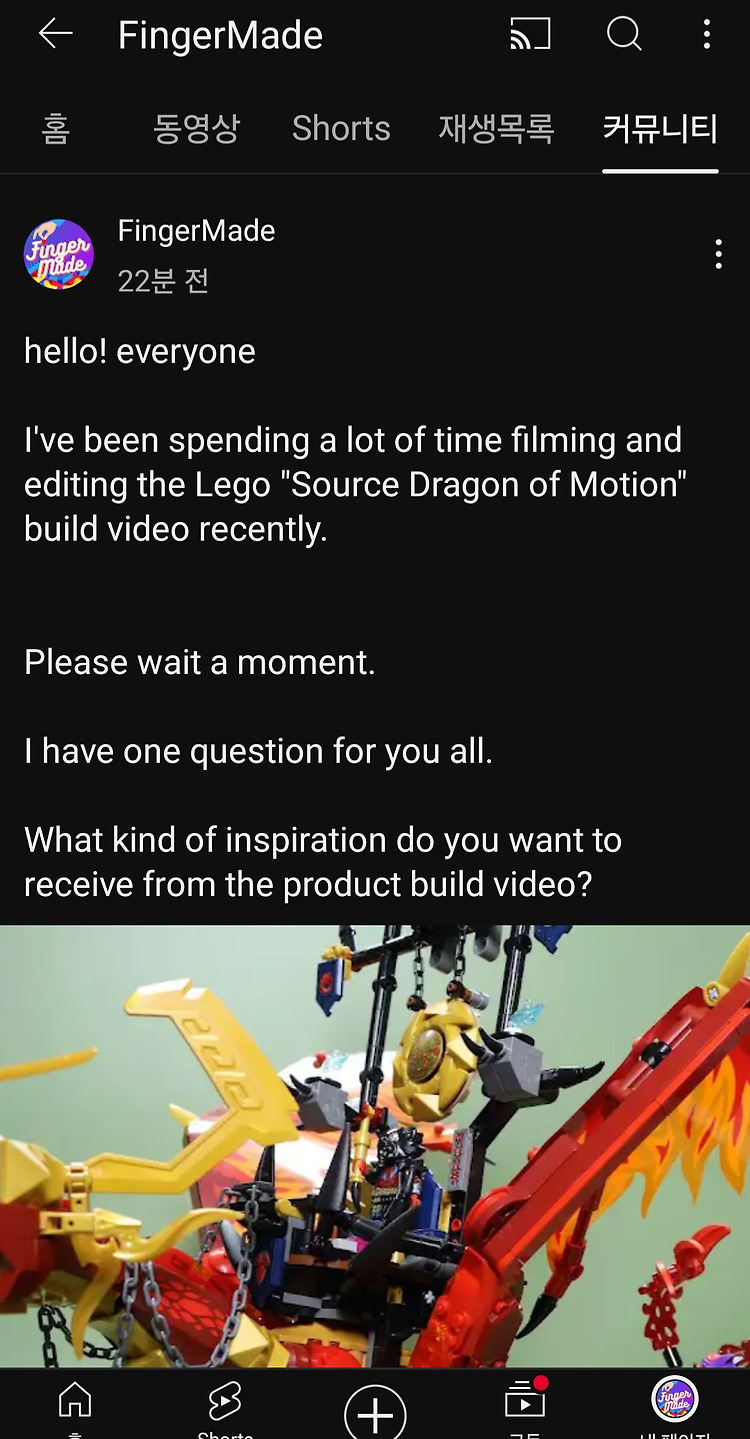750x1439 pixels.
Task: Switch to the 재생목록 tab
Action: tap(496, 128)
